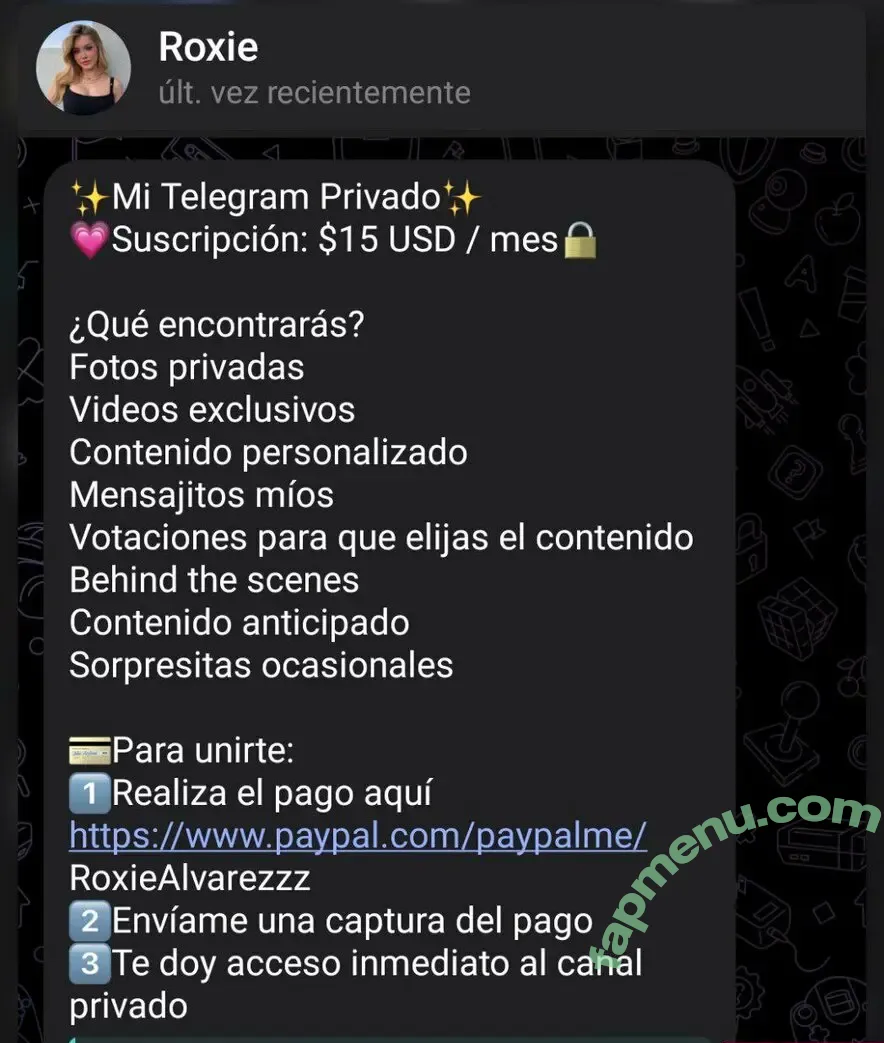Open the PayPal payment link
Screen dimensions: 884x1043
pyautogui.click(x=356, y=835)
